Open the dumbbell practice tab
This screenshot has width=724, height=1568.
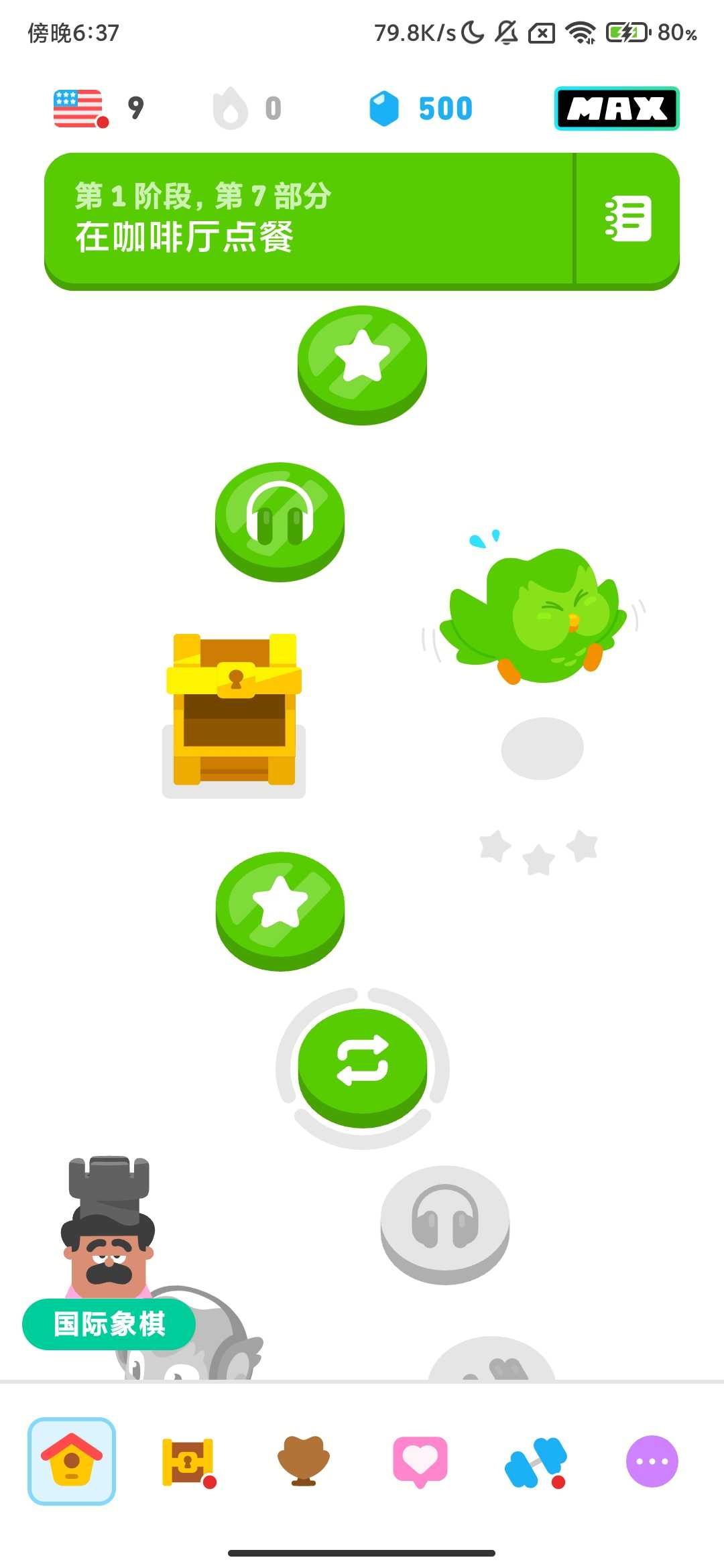click(x=536, y=1461)
